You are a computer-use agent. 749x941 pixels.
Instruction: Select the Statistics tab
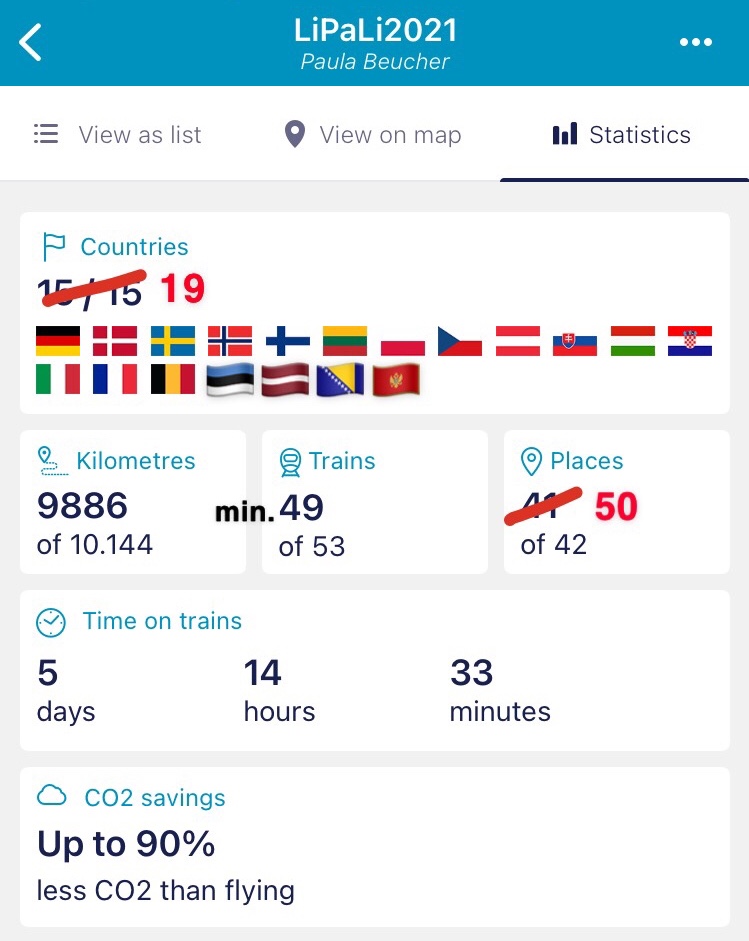pyautogui.click(x=622, y=135)
